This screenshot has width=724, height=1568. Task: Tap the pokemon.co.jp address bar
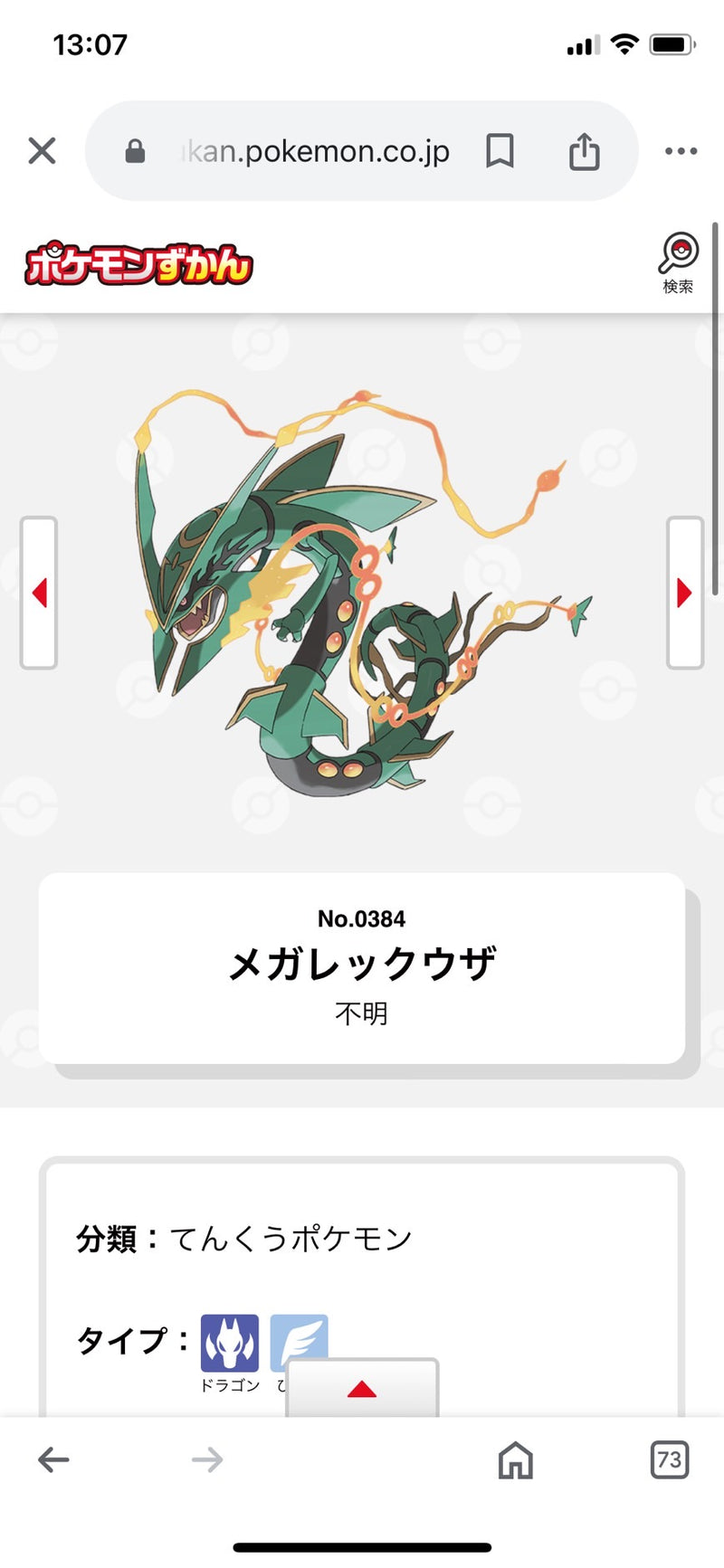308,151
